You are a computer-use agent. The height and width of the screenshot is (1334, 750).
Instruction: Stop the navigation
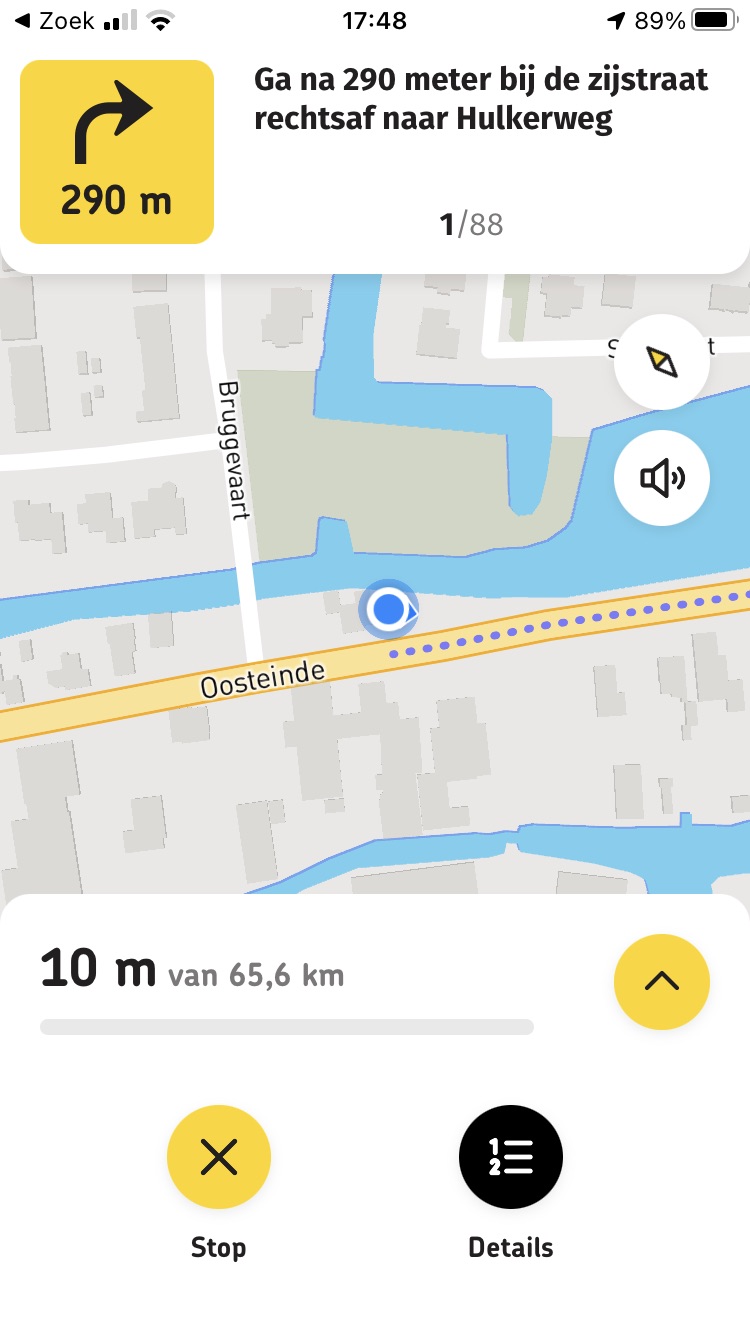(219, 1158)
